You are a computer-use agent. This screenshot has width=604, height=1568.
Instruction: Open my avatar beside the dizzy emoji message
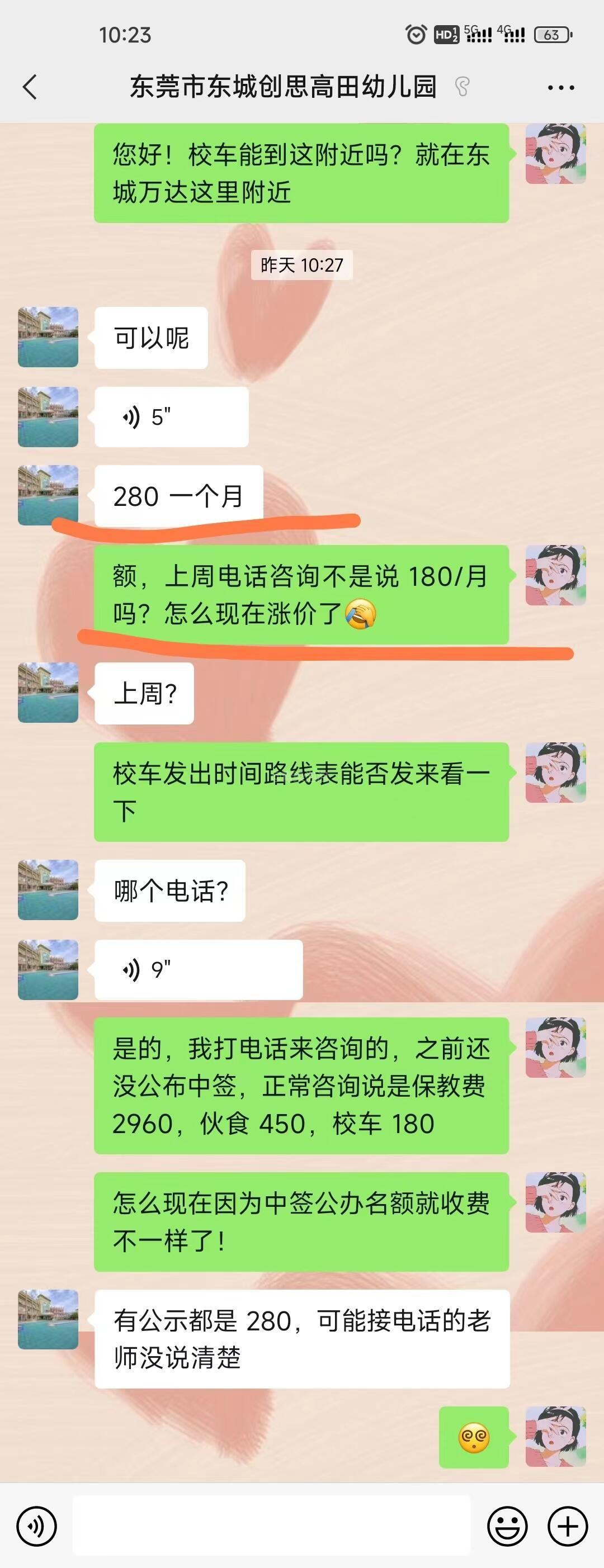[555, 1437]
